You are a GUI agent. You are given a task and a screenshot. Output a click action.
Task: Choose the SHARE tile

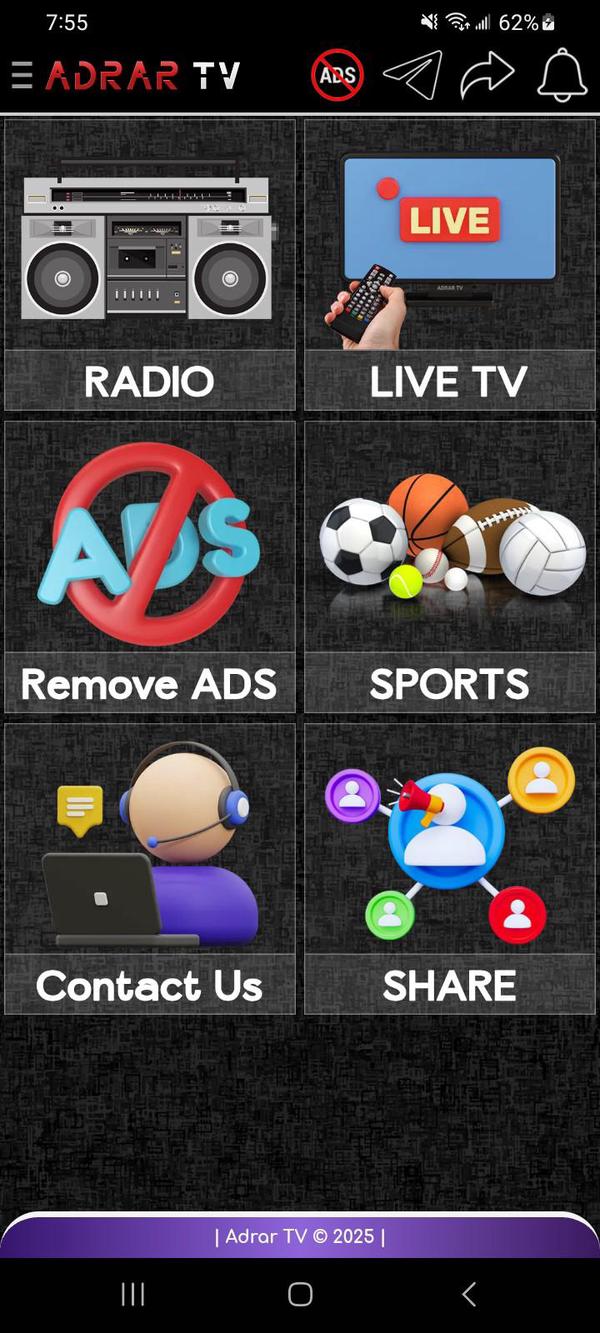(449, 868)
